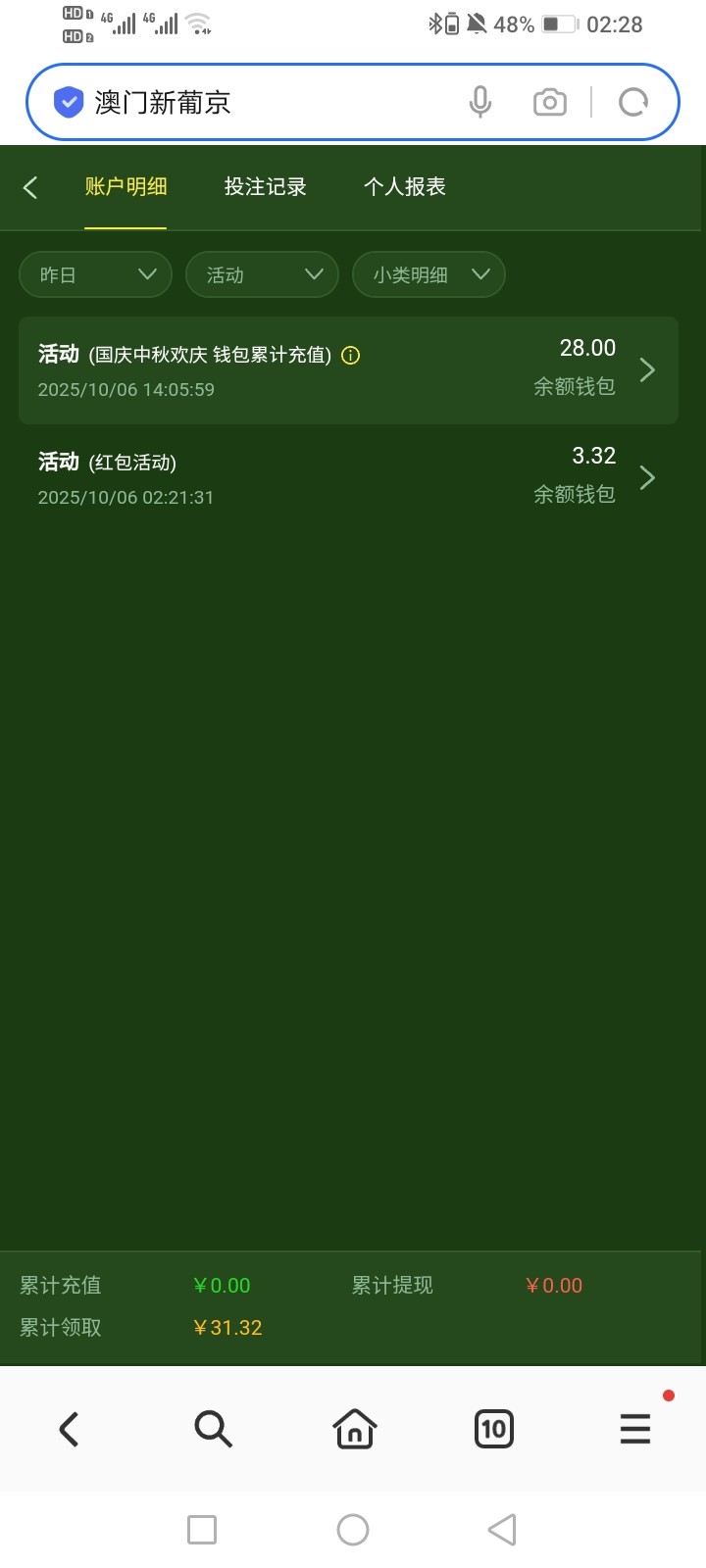Tap the microphone icon in the search bar
Screen dimensions: 706x1568
pyautogui.click(x=479, y=101)
